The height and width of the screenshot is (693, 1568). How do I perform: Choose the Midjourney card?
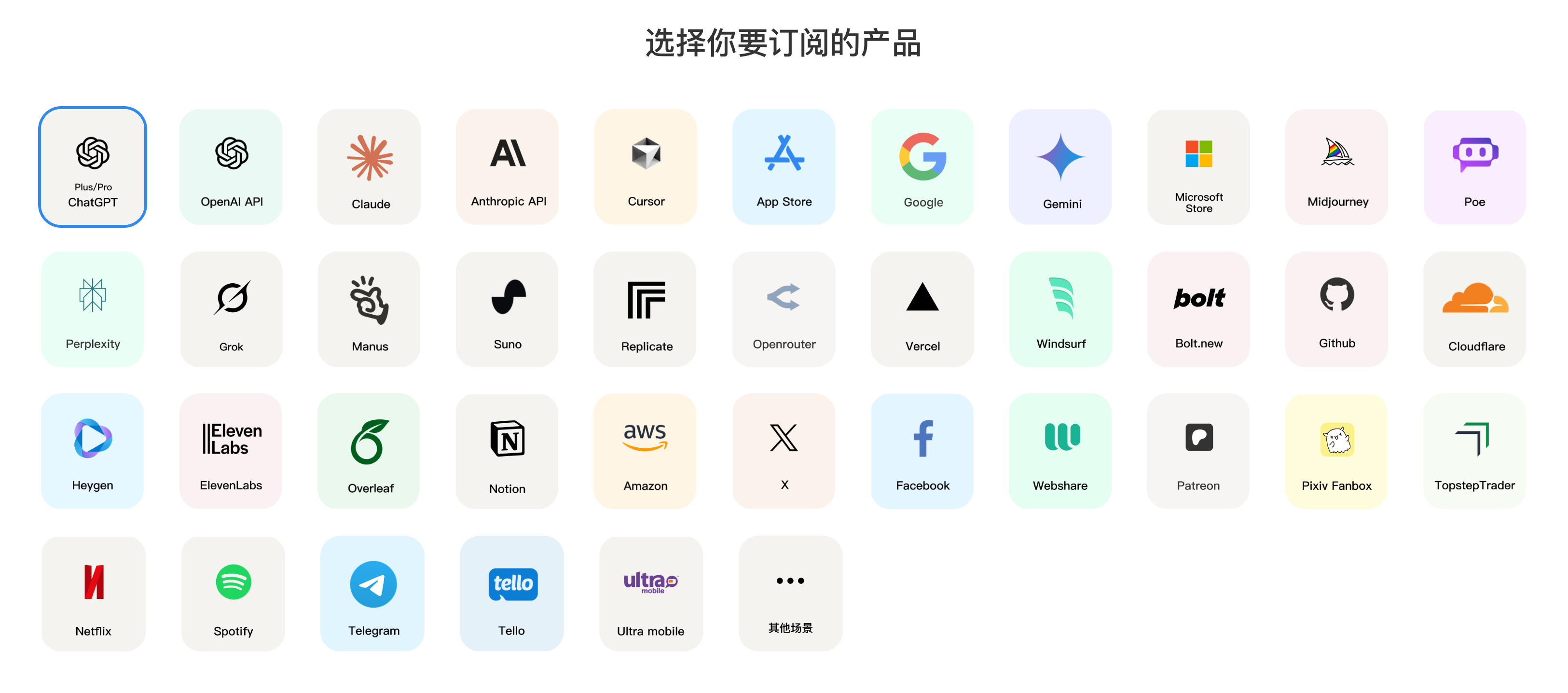click(x=1337, y=167)
